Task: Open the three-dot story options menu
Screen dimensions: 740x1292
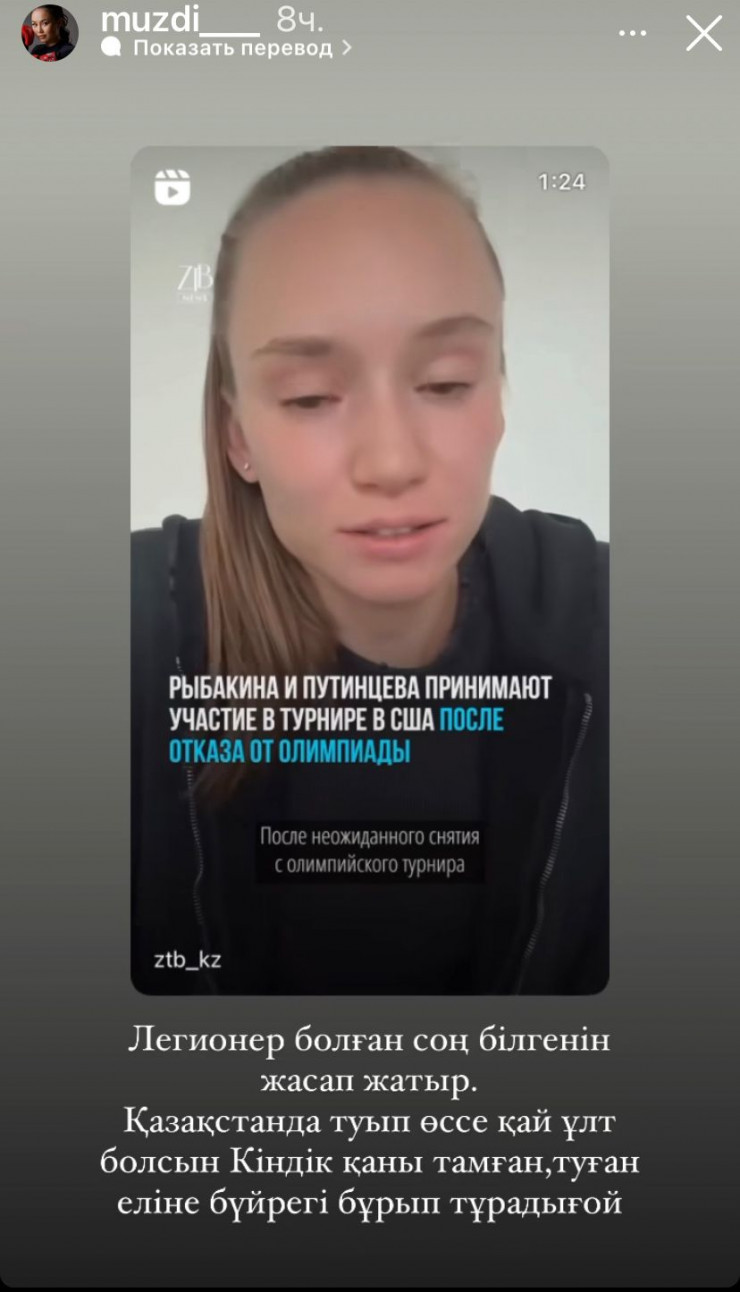Action: point(632,33)
